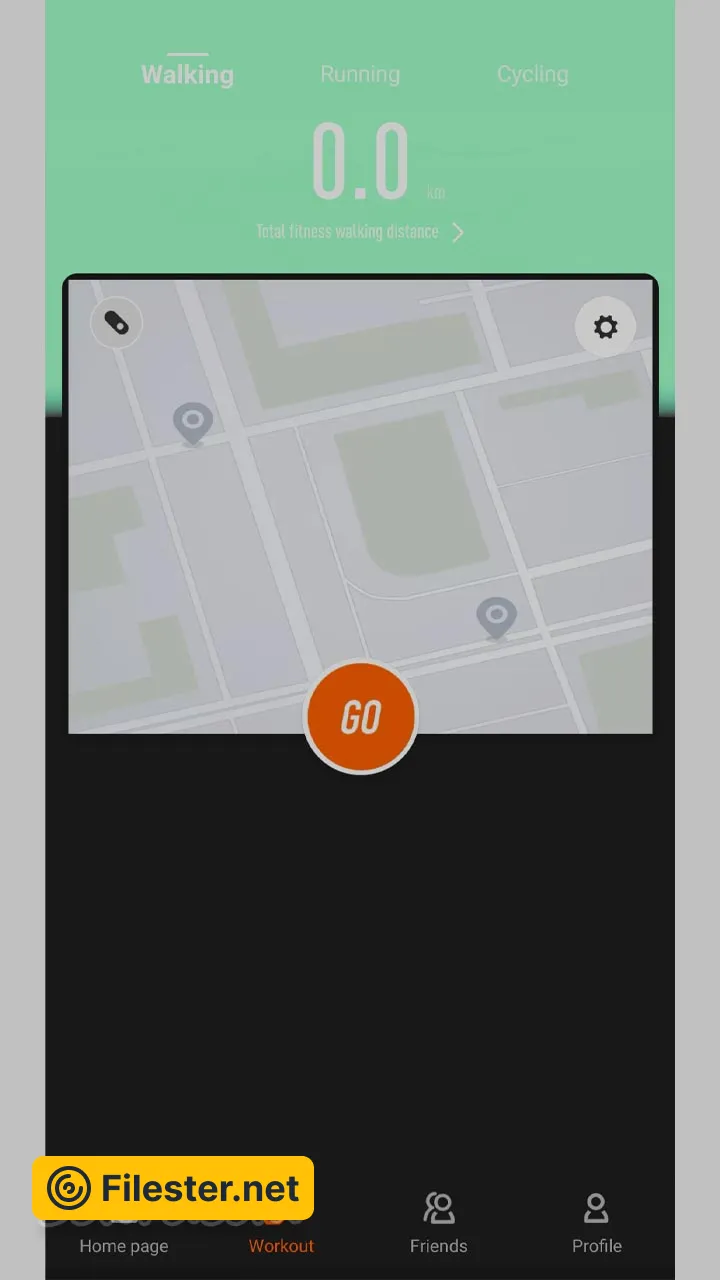Tap the band device icon on map

click(x=117, y=324)
